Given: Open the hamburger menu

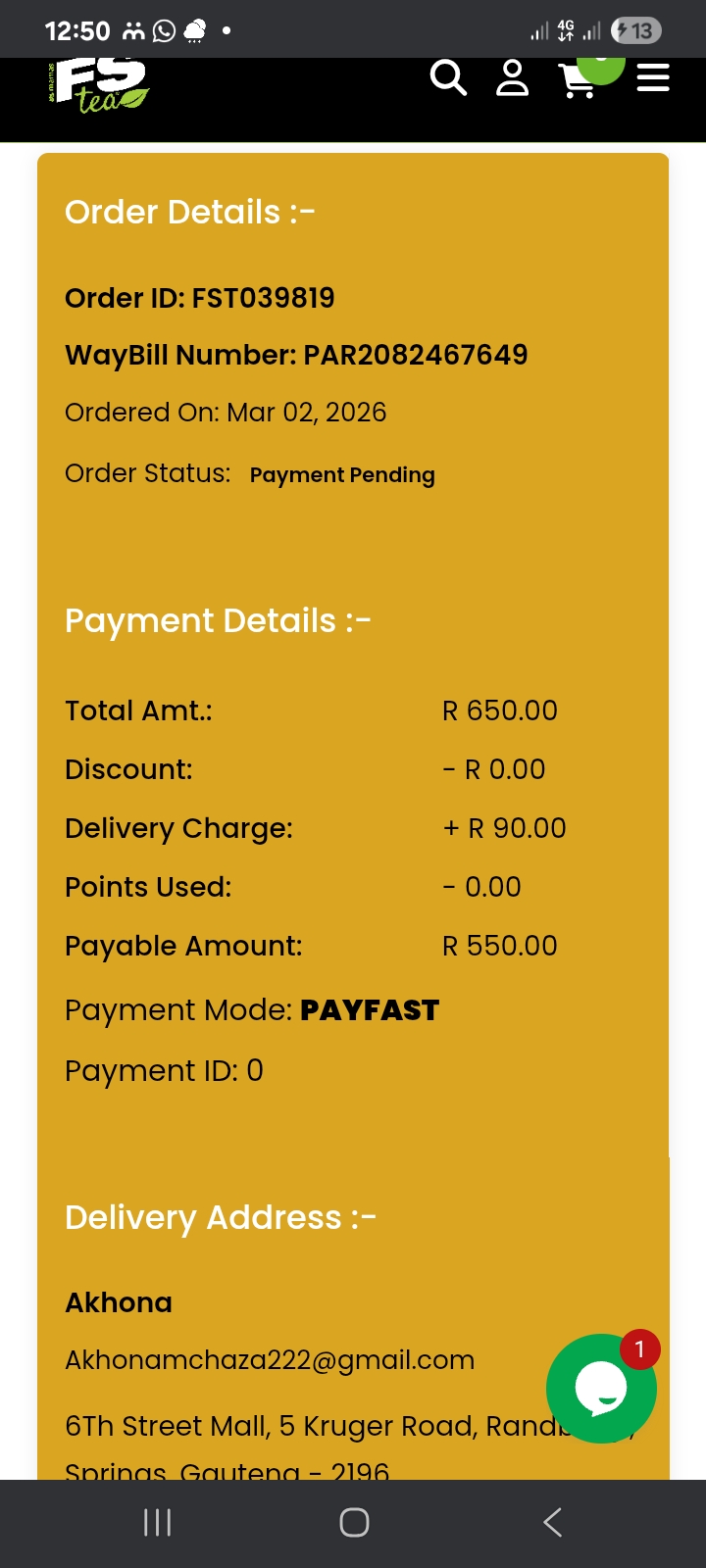Looking at the screenshot, I should tap(653, 78).
